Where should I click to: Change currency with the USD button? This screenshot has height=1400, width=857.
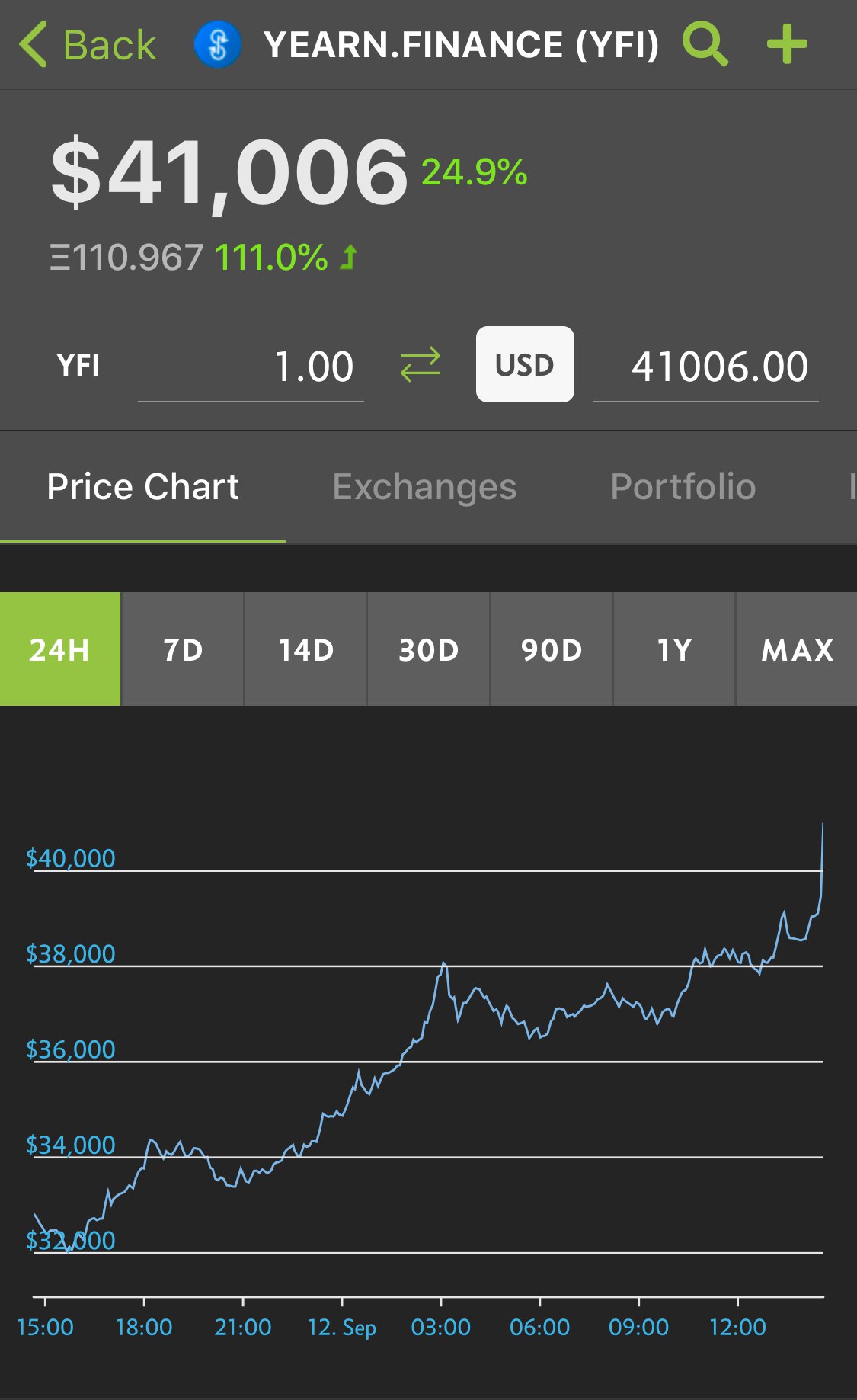[x=525, y=364]
